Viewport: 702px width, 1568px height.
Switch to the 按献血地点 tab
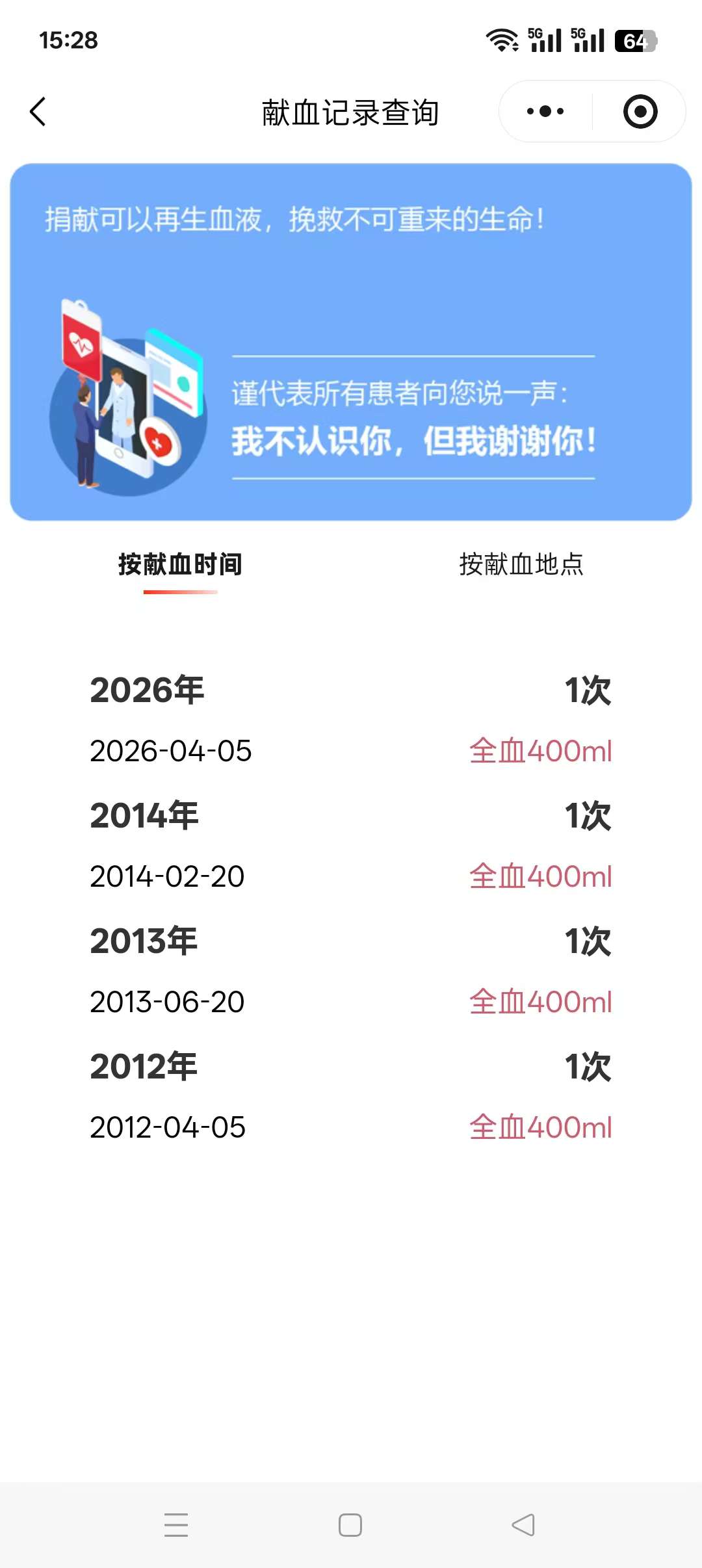521,564
